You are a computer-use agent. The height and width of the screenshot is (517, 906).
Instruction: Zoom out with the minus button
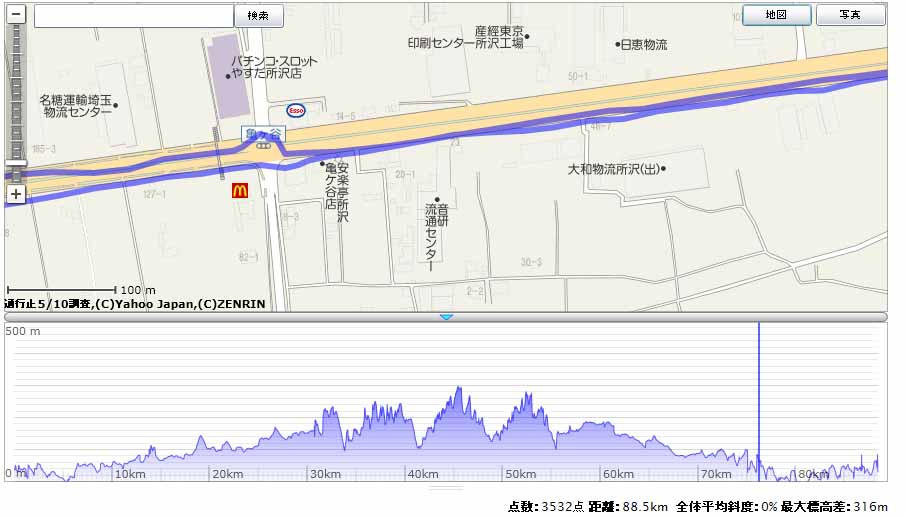[x=16, y=15]
